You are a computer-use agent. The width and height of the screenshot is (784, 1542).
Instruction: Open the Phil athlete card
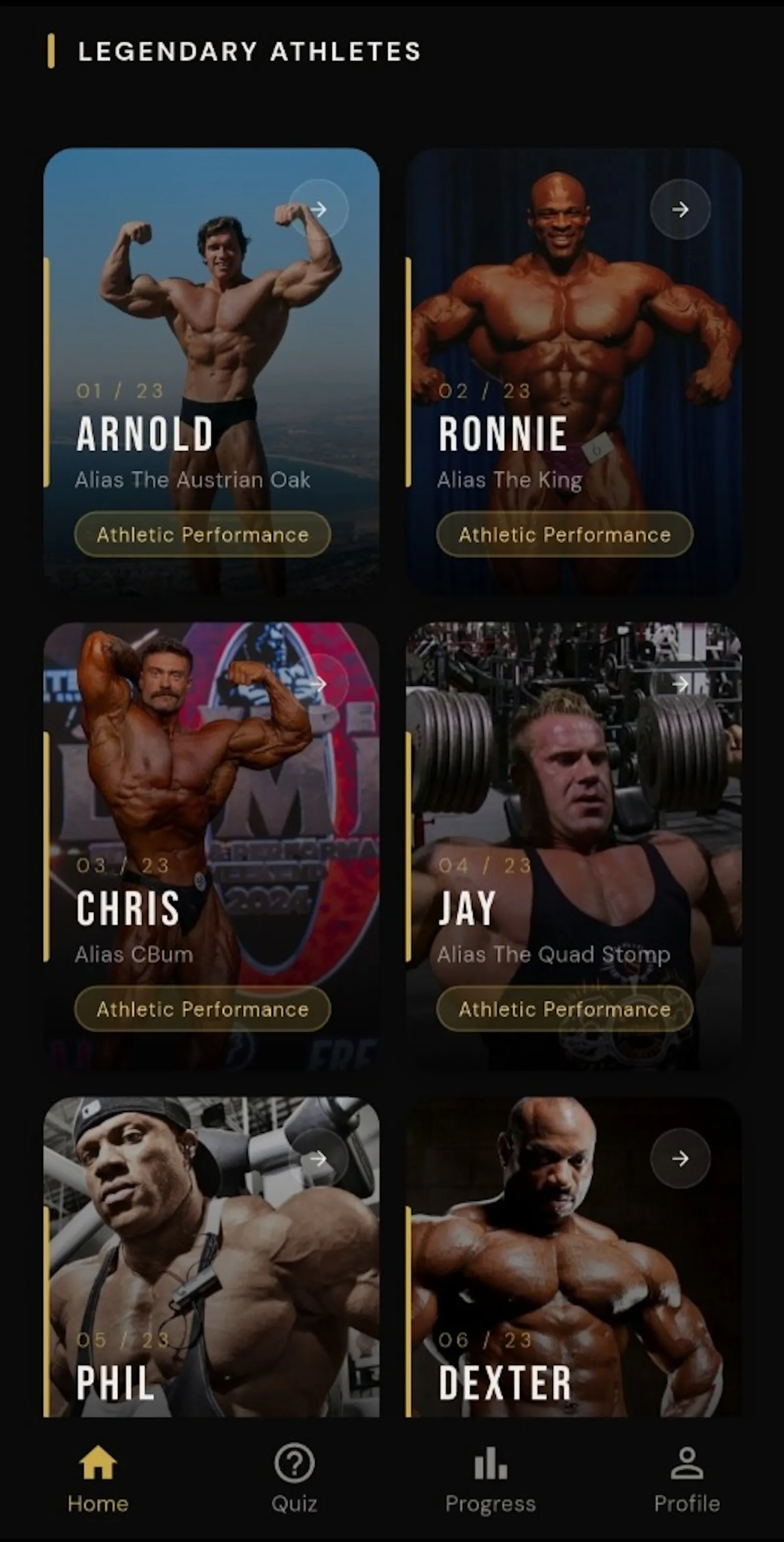tap(211, 1257)
